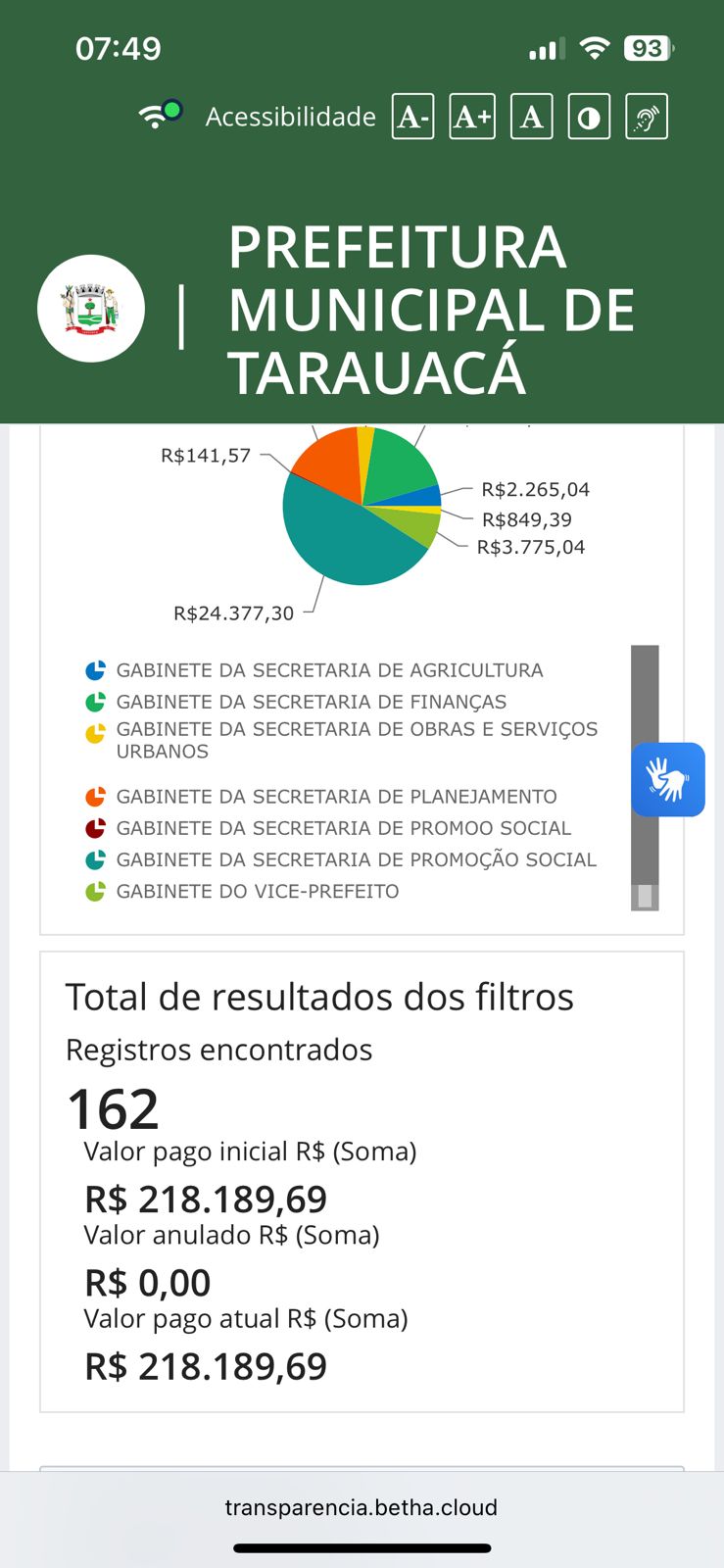This screenshot has height=1568, width=724.
Task: Open the VLibras sign language widget
Action: tap(668, 779)
